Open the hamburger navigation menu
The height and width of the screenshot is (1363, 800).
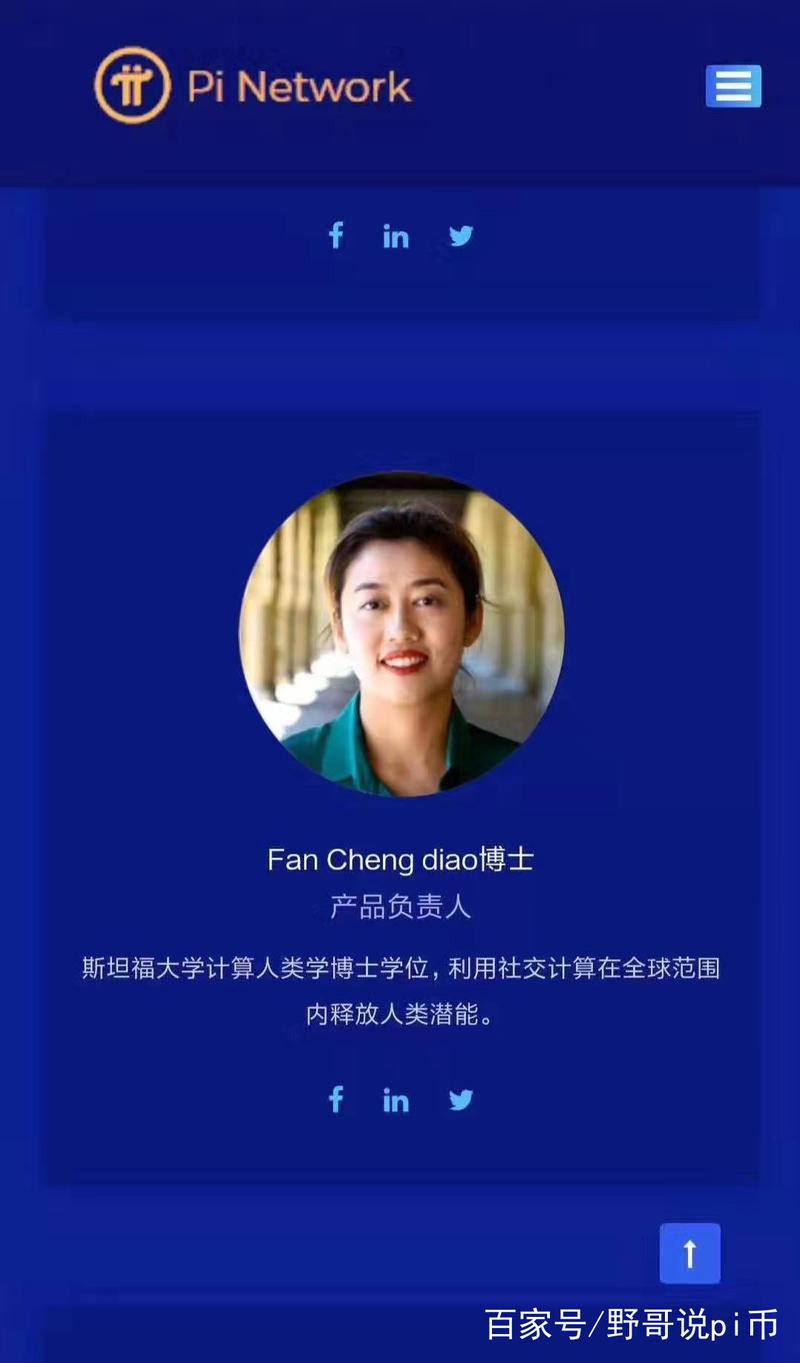click(733, 86)
